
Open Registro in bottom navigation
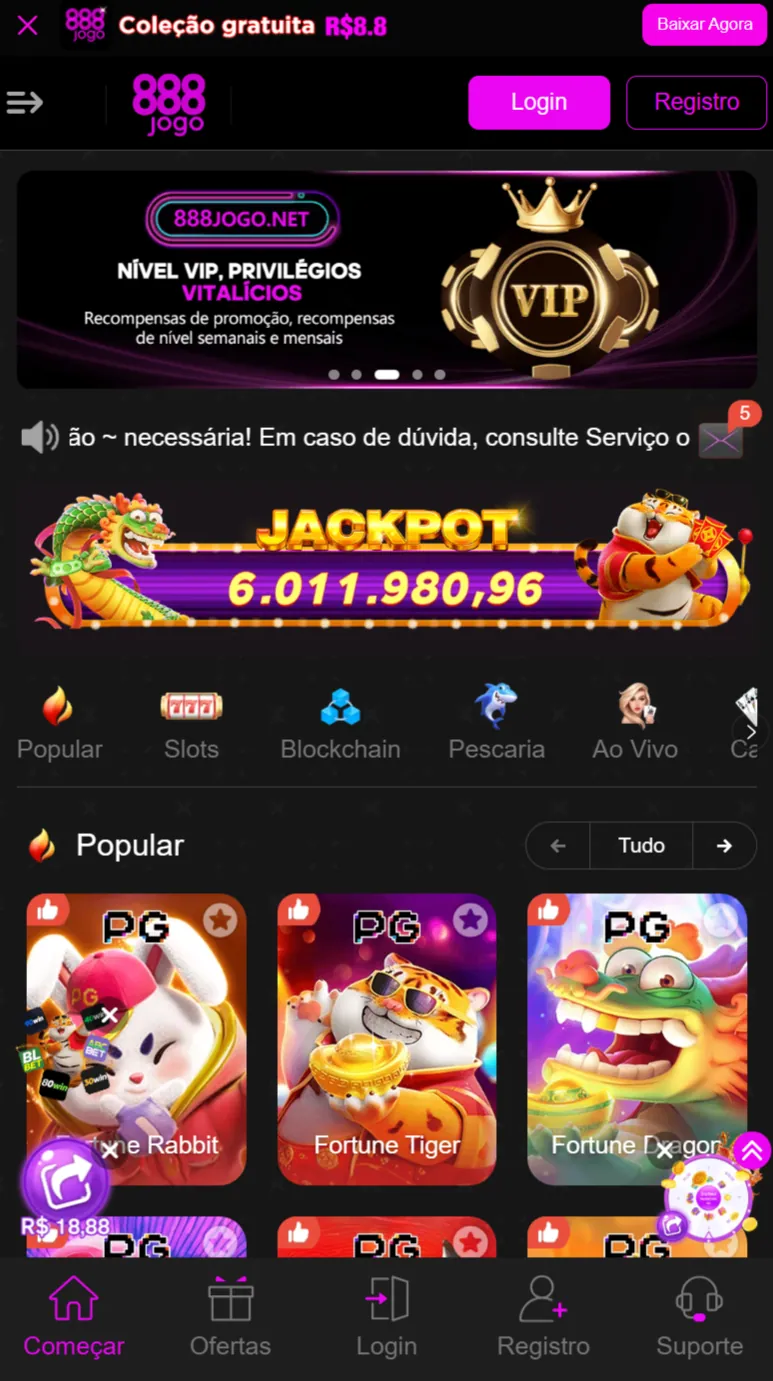click(x=543, y=1318)
